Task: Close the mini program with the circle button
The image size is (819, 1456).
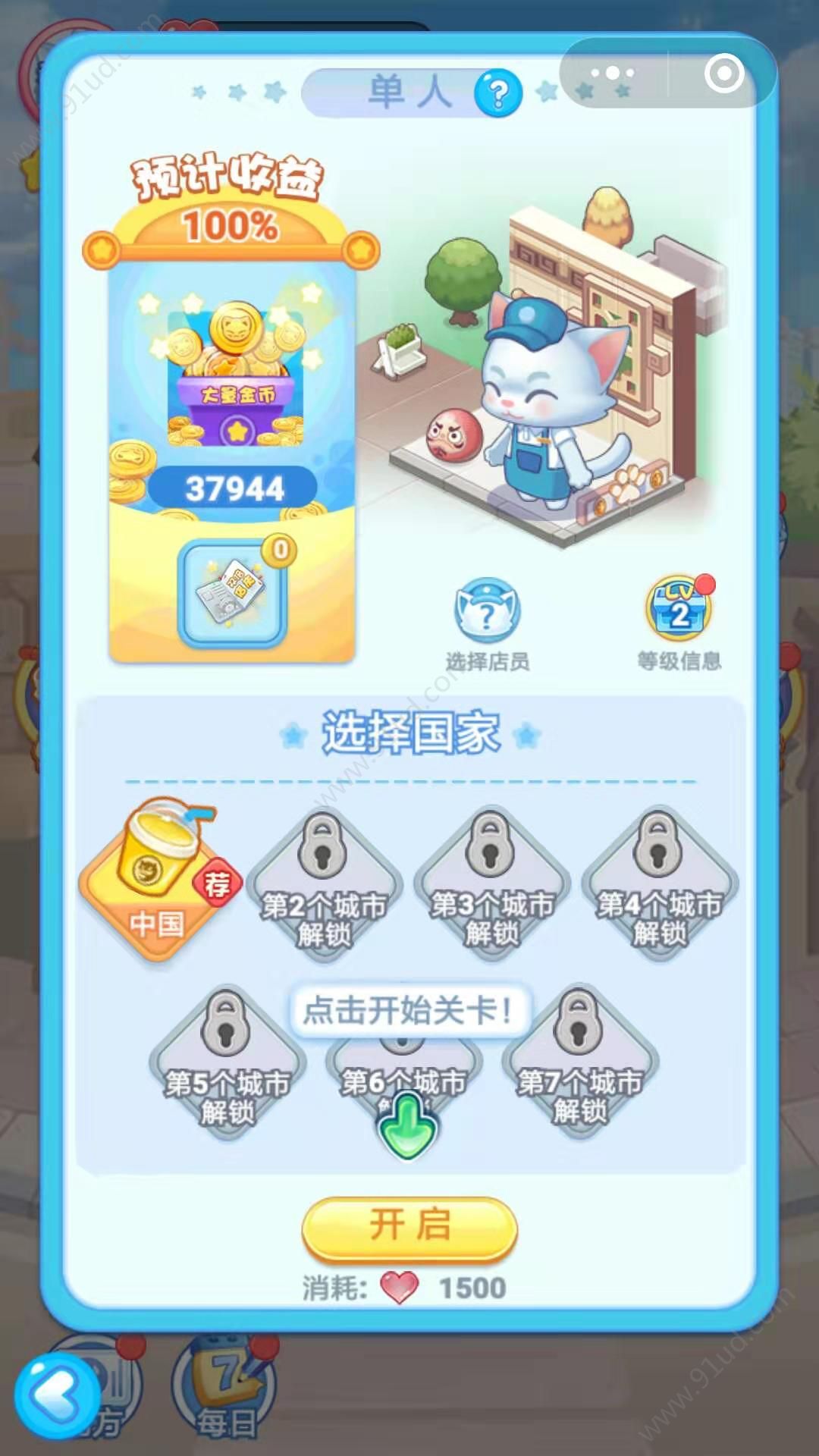Action: coord(723,74)
